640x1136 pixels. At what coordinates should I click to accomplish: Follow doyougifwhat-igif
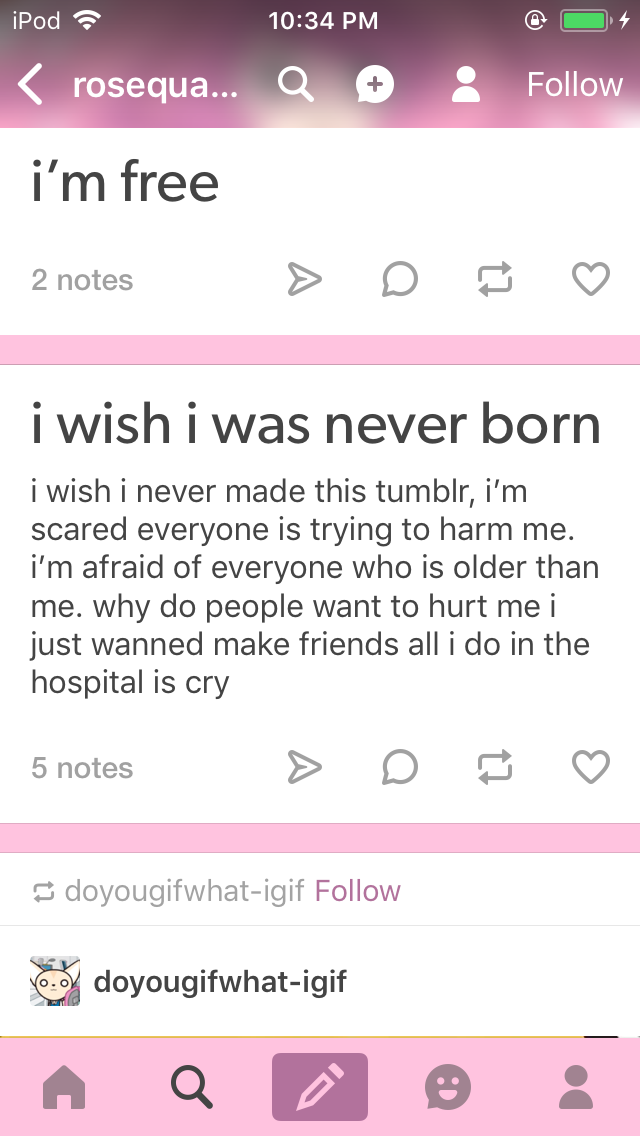coord(357,890)
